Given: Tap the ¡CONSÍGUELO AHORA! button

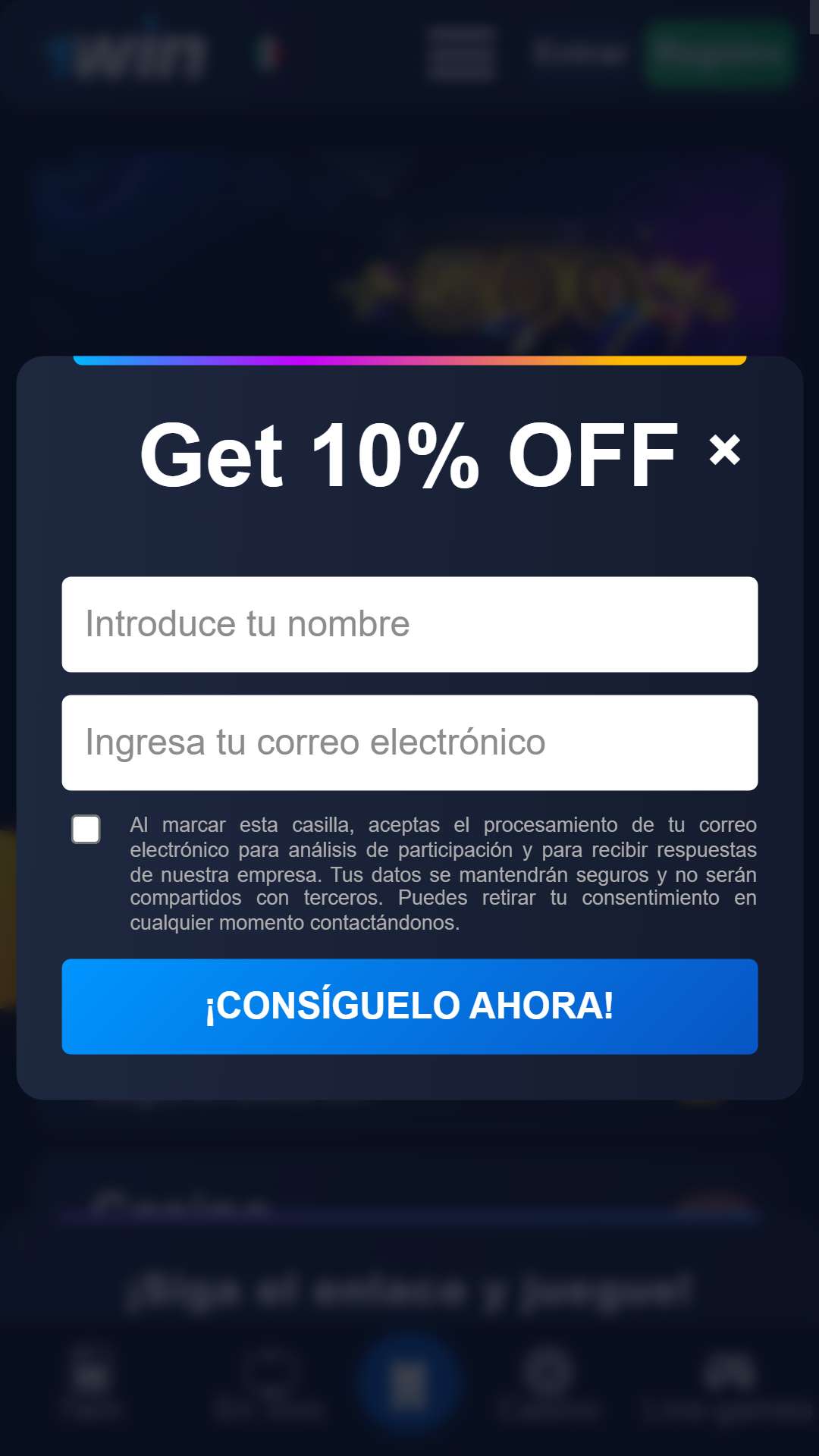Looking at the screenshot, I should [x=409, y=1006].
